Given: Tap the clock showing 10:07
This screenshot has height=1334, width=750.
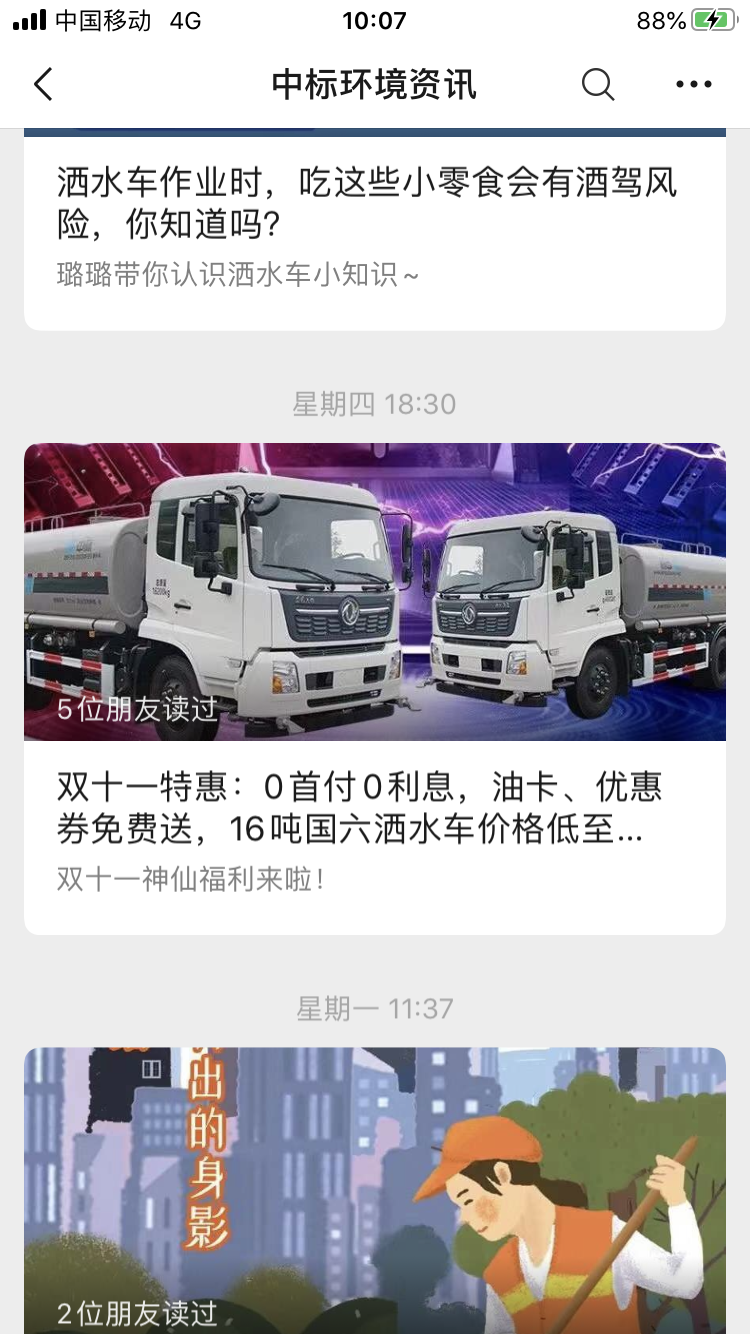Looking at the screenshot, I should (375, 20).
